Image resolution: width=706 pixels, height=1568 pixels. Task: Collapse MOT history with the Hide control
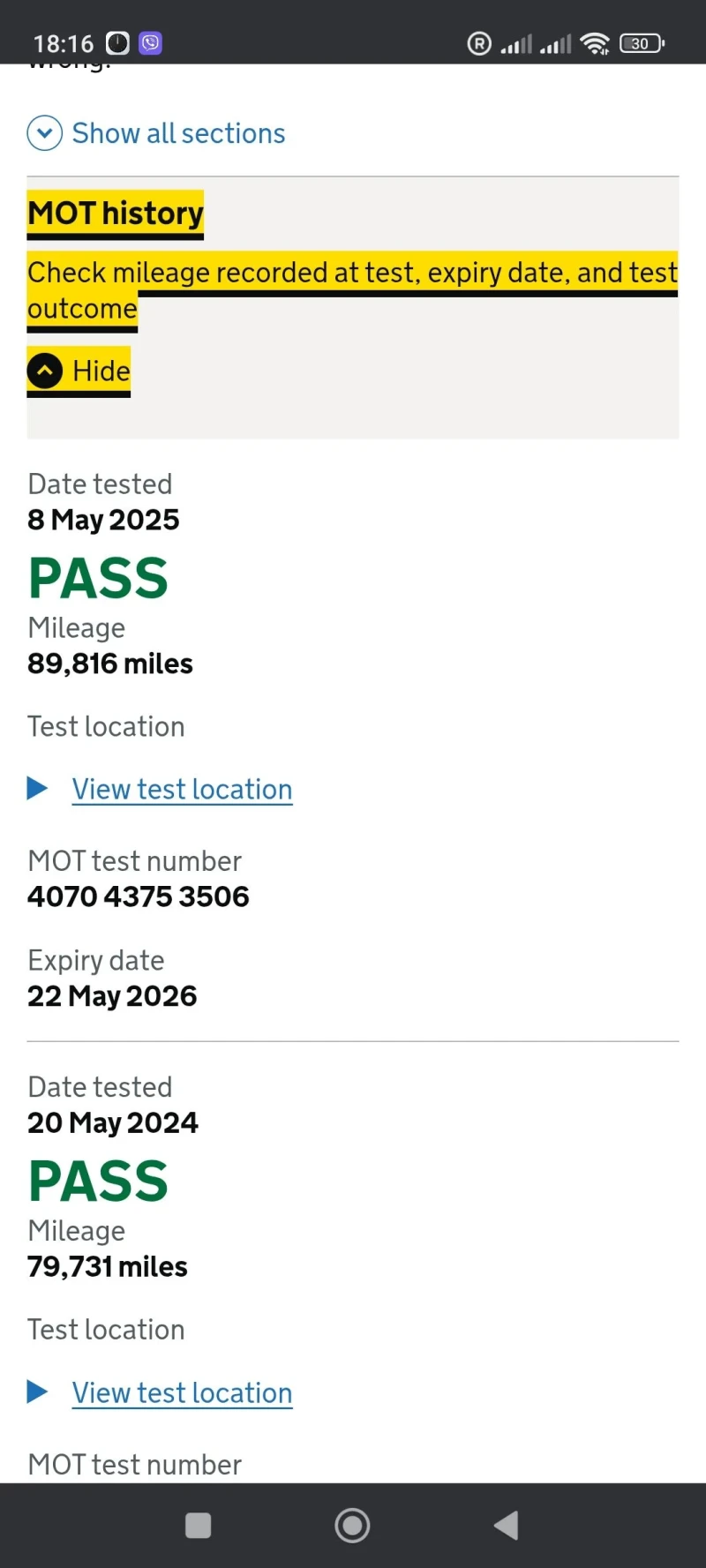pos(79,371)
